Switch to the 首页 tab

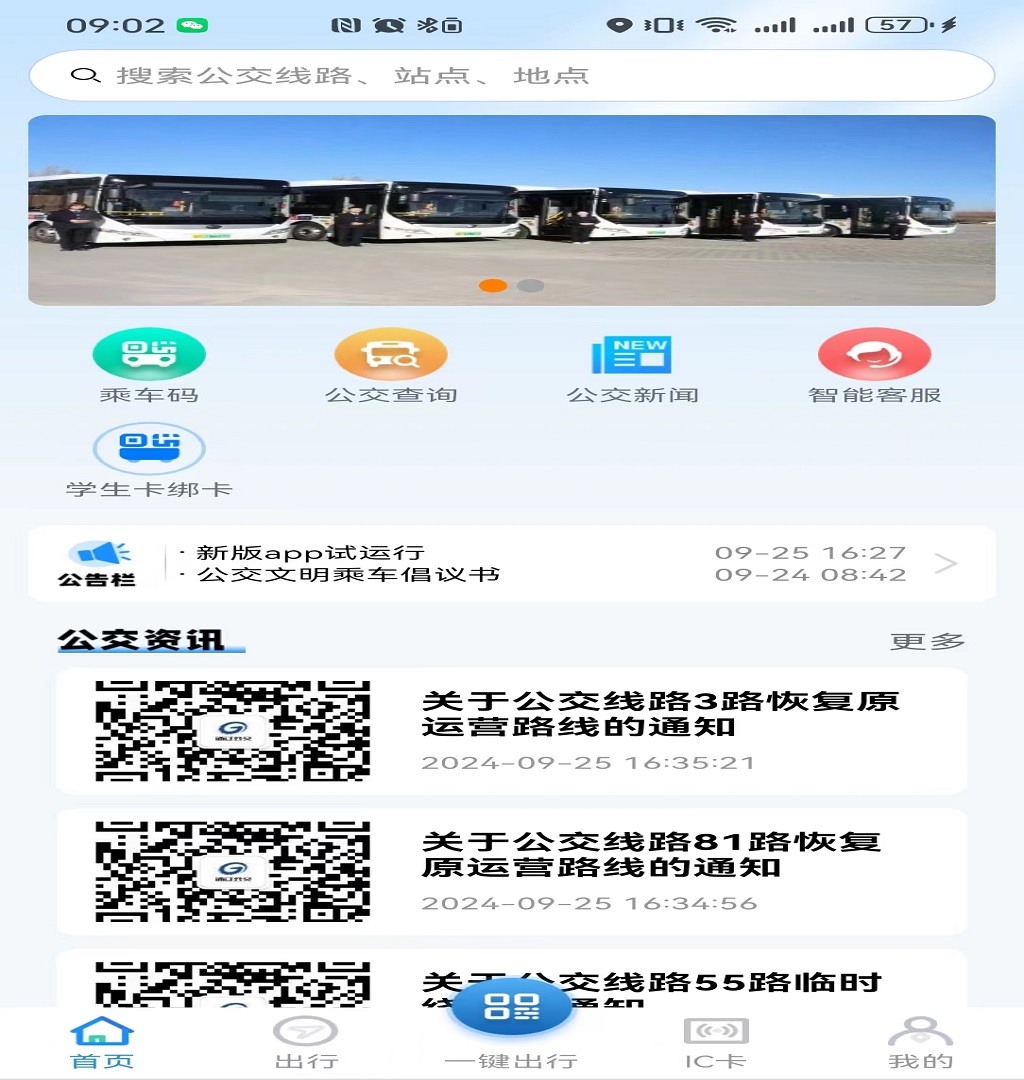pyautogui.click(x=101, y=1043)
